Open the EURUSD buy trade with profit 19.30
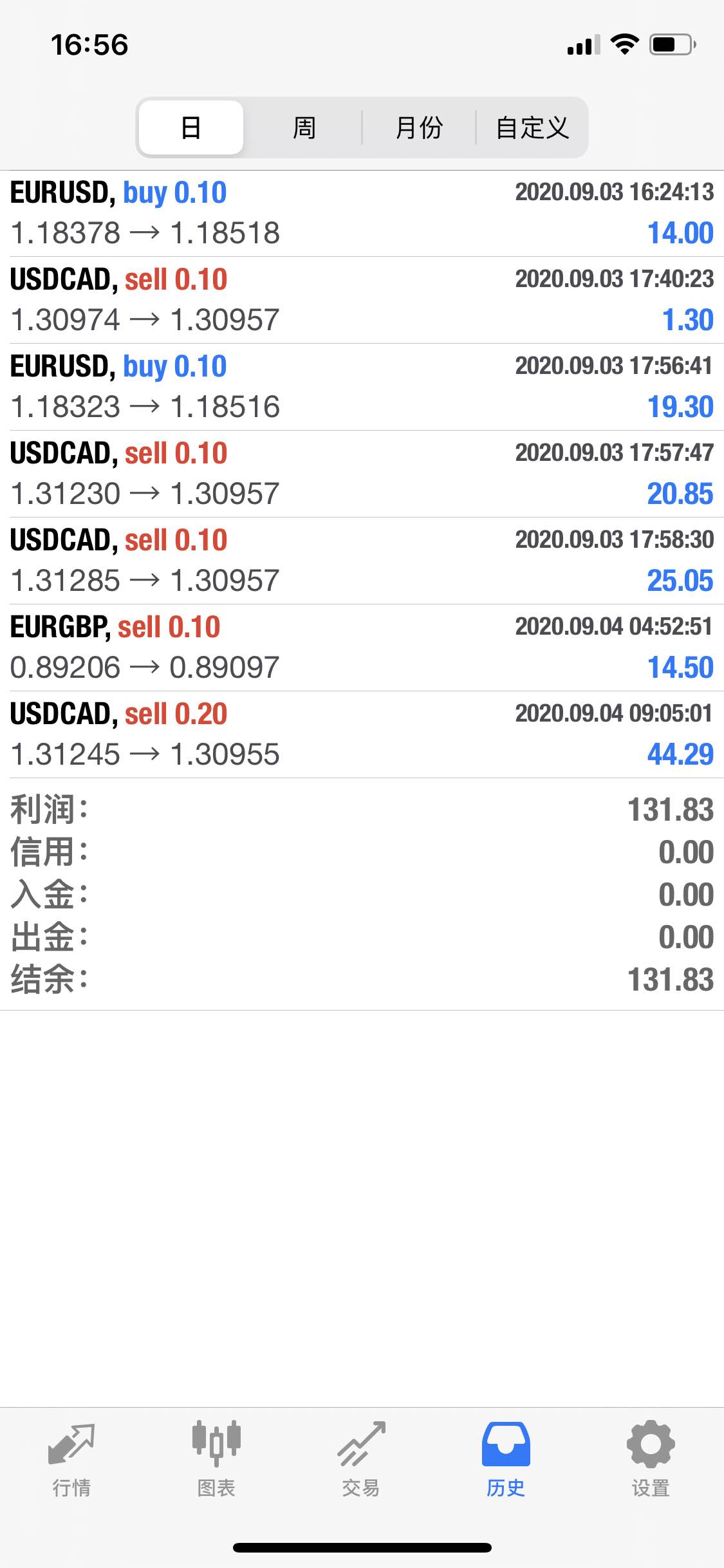Image resolution: width=724 pixels, height=1568 pixels. 362,387
